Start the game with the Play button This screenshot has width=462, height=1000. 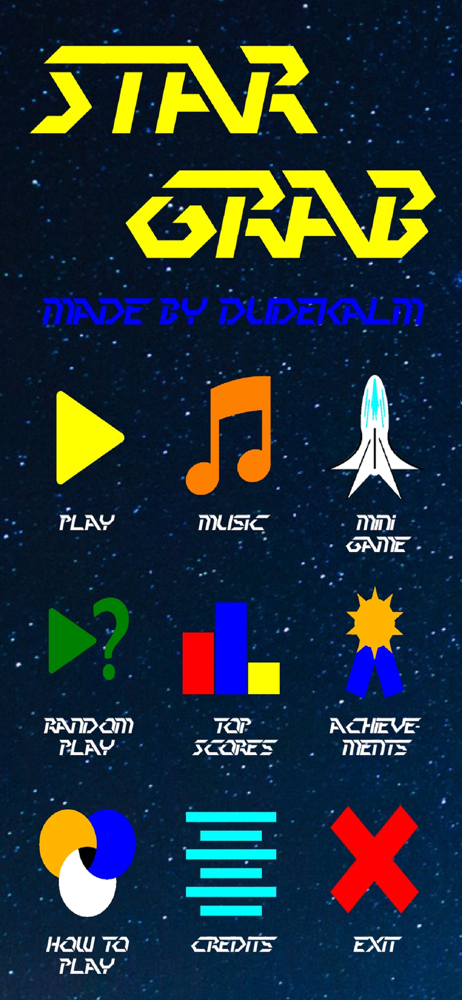pos(89,438)
